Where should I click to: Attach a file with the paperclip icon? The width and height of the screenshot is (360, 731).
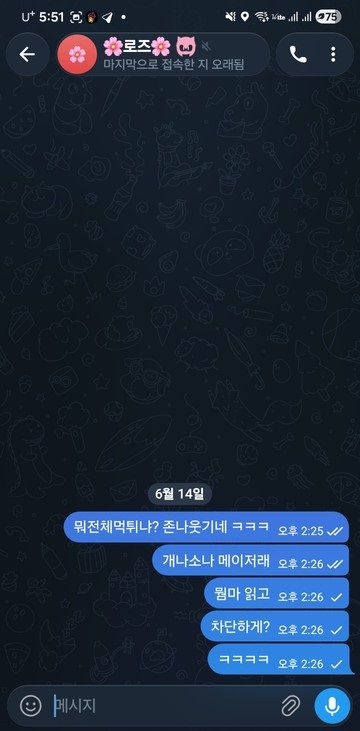tap(291, 706)
